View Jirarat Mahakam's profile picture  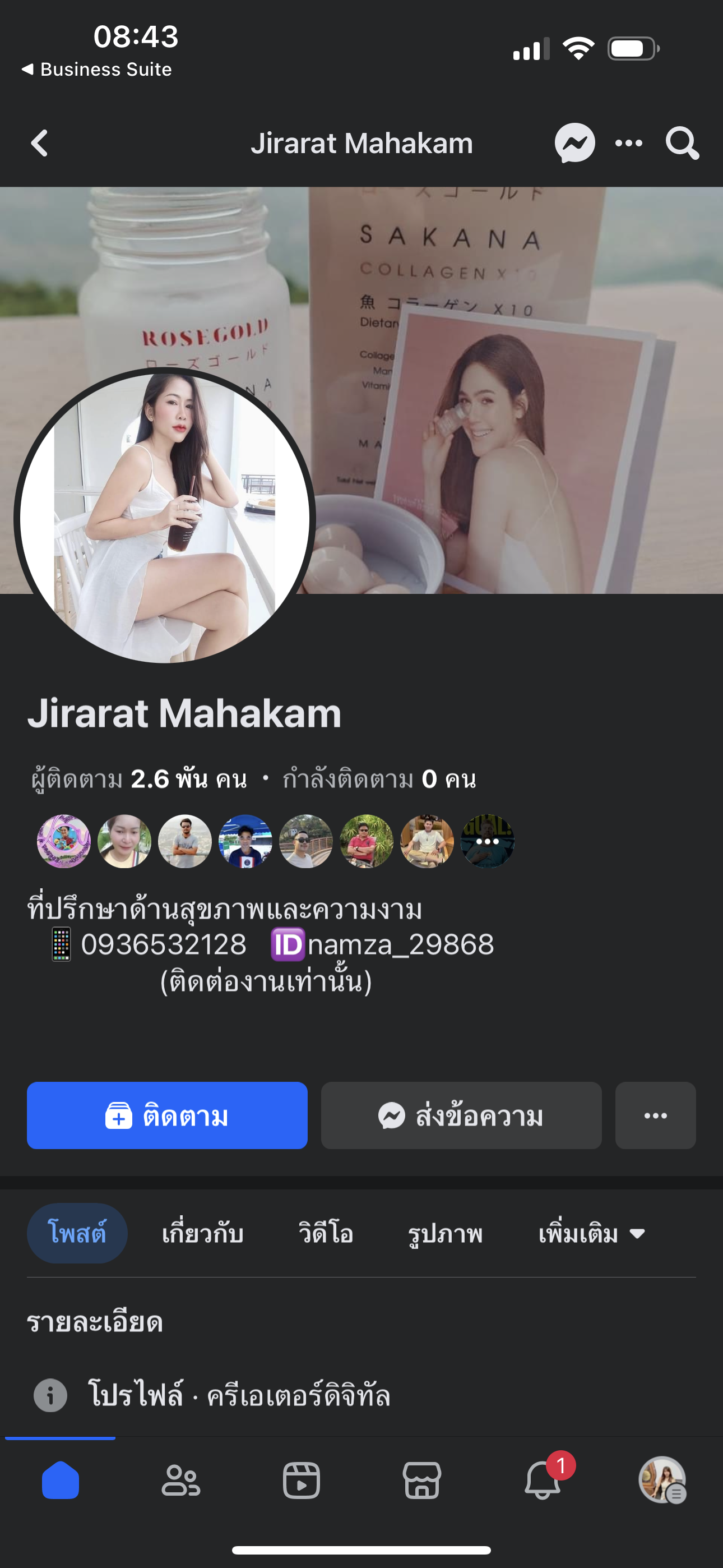click(164, 518)
